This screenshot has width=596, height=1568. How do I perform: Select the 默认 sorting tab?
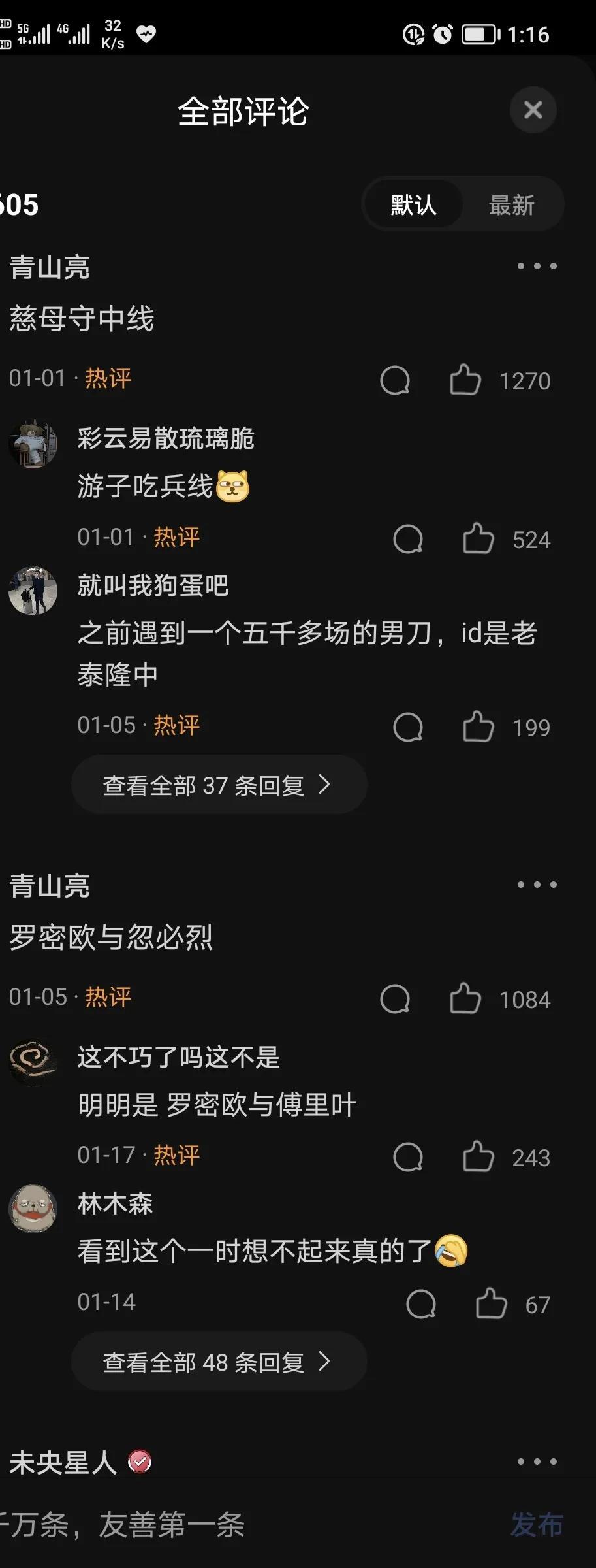[x=413, y=205]
